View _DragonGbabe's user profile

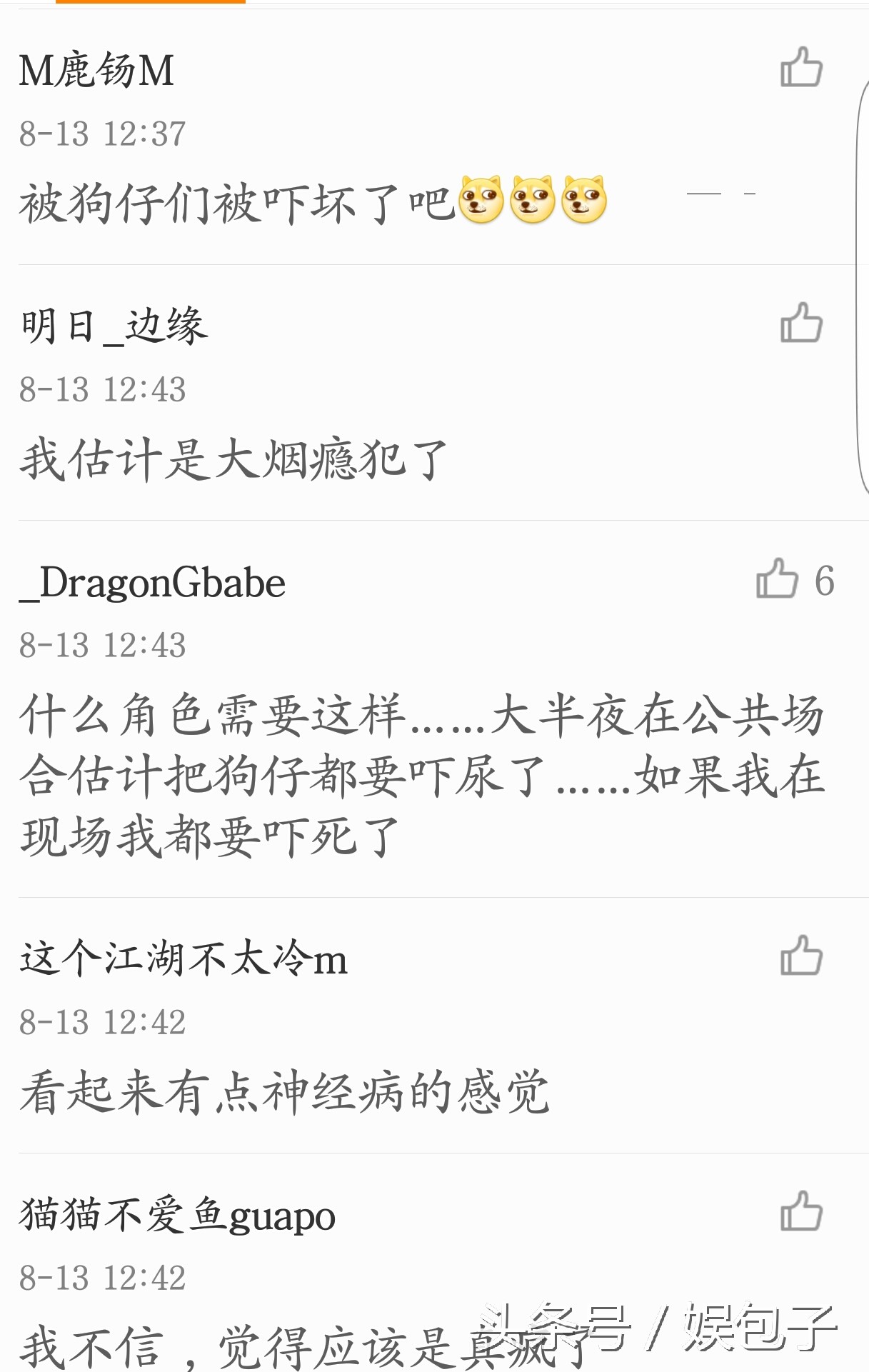point(153,582)
